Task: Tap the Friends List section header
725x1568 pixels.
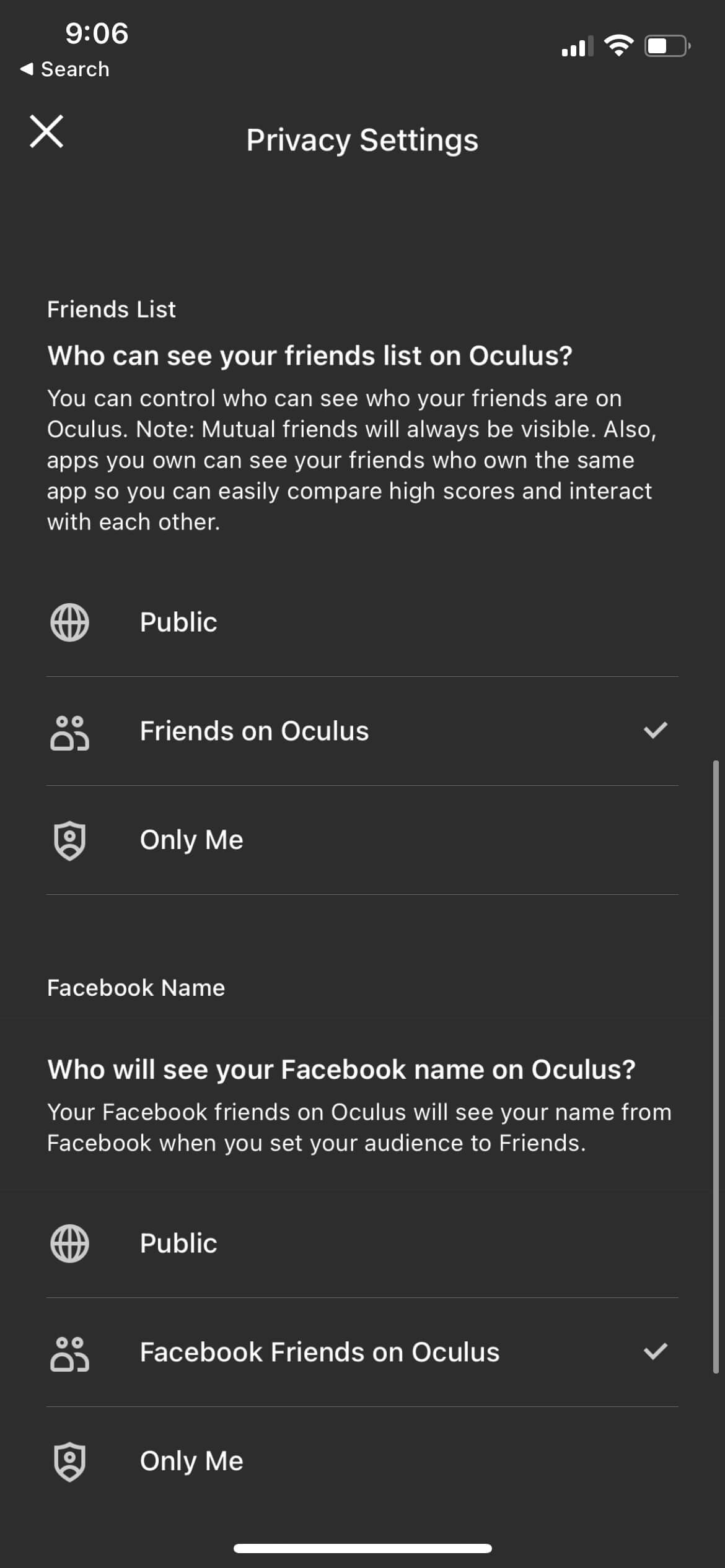Action: [x=112, y=309]
